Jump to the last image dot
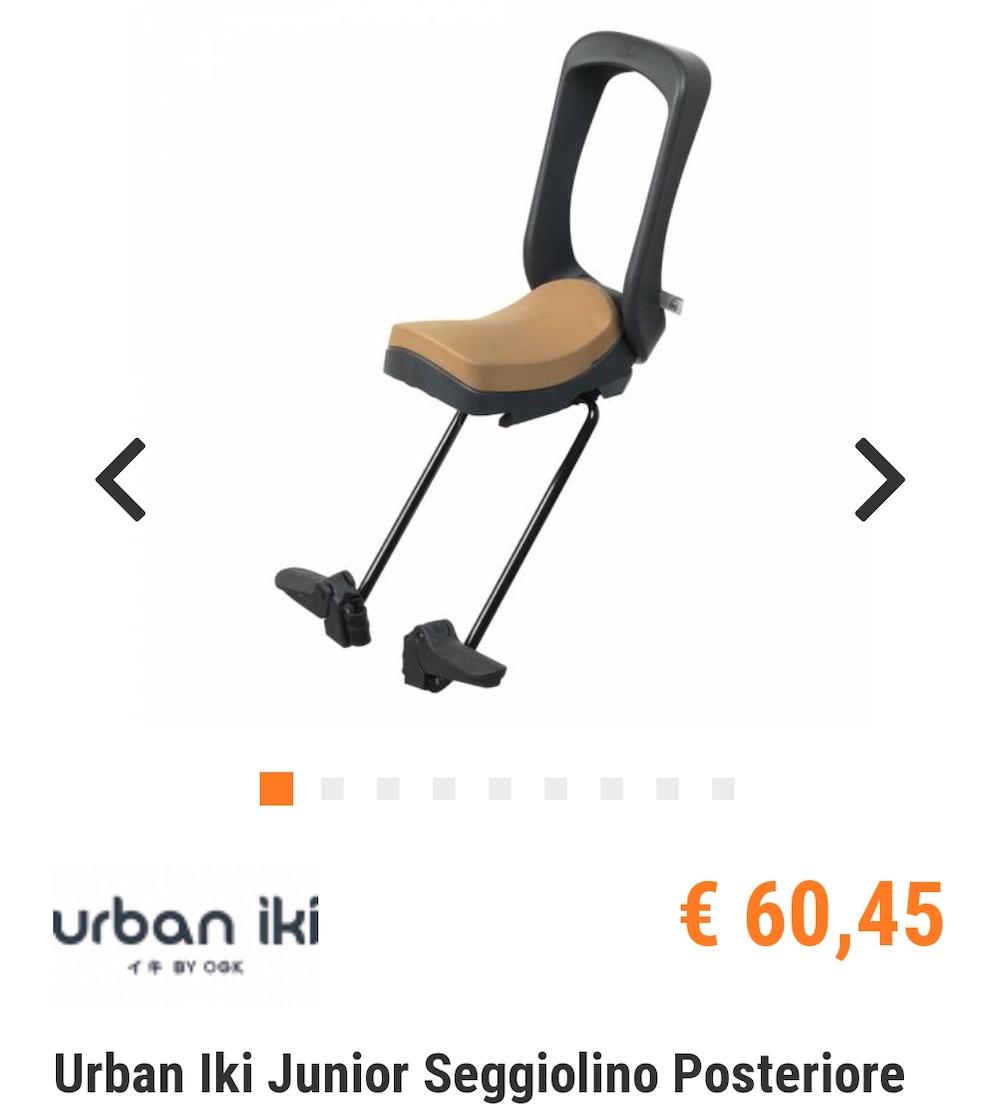The height and width of the screenshot is (1112, 1000). click(723, 789)
